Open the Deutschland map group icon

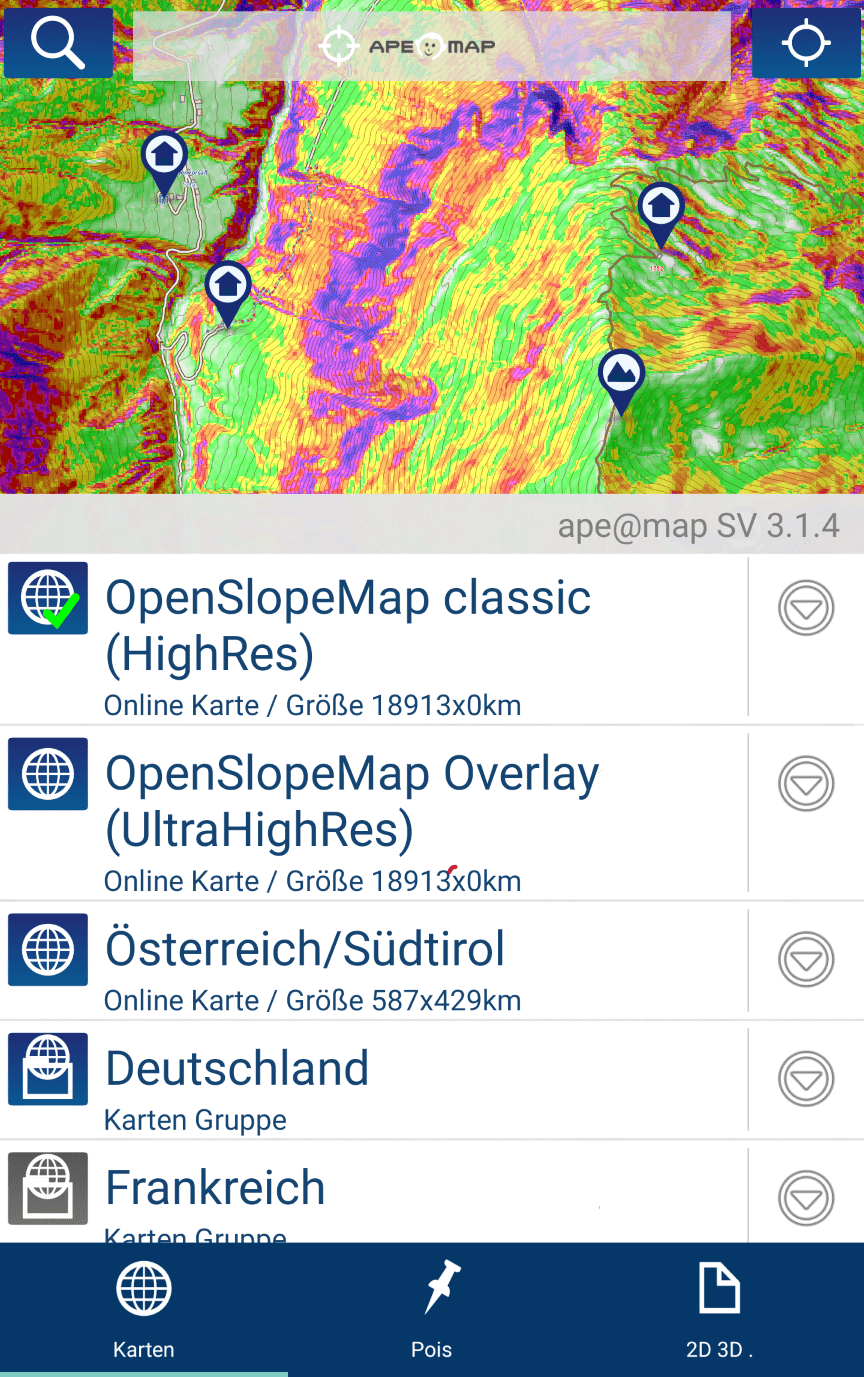(47, 1068)
